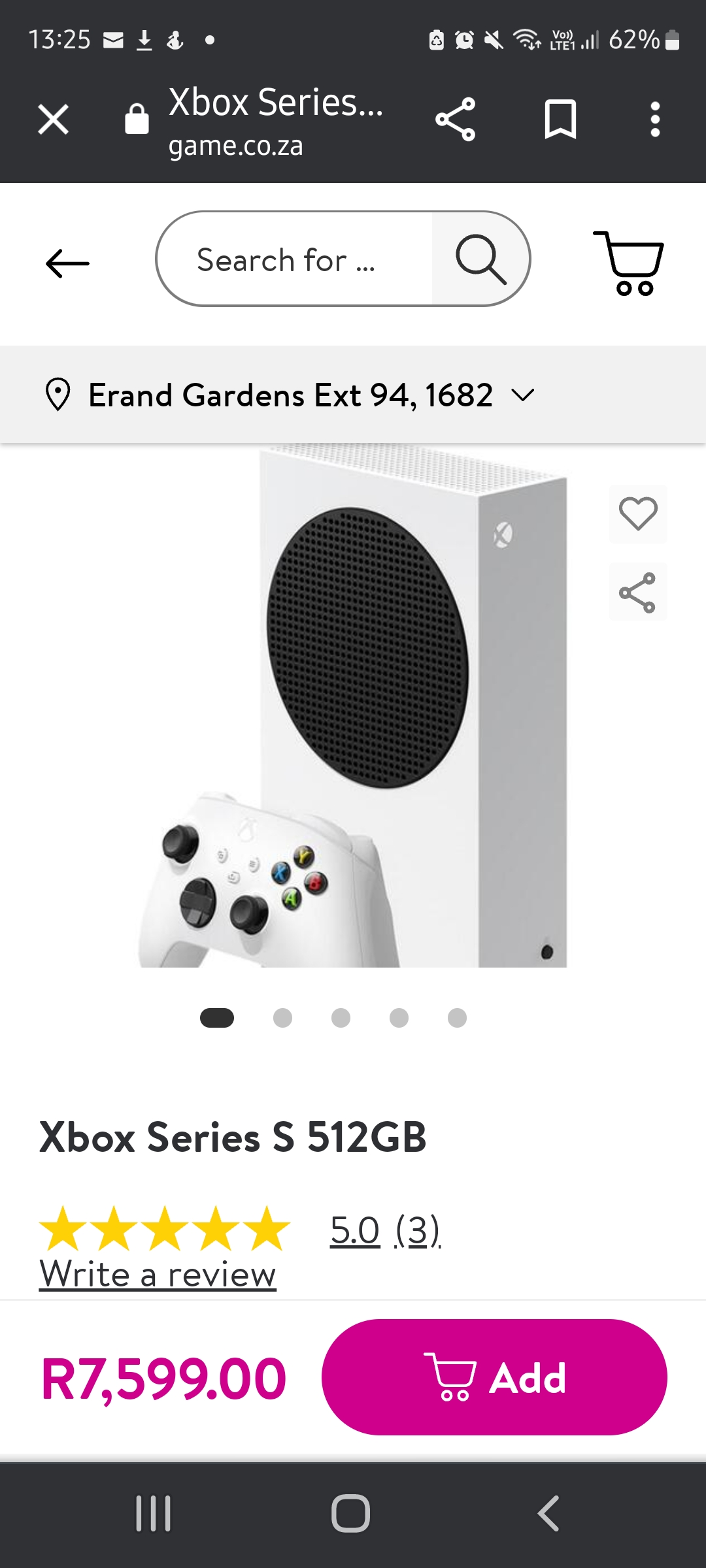
Task: Go back using the site arrow
Action: 67,263
